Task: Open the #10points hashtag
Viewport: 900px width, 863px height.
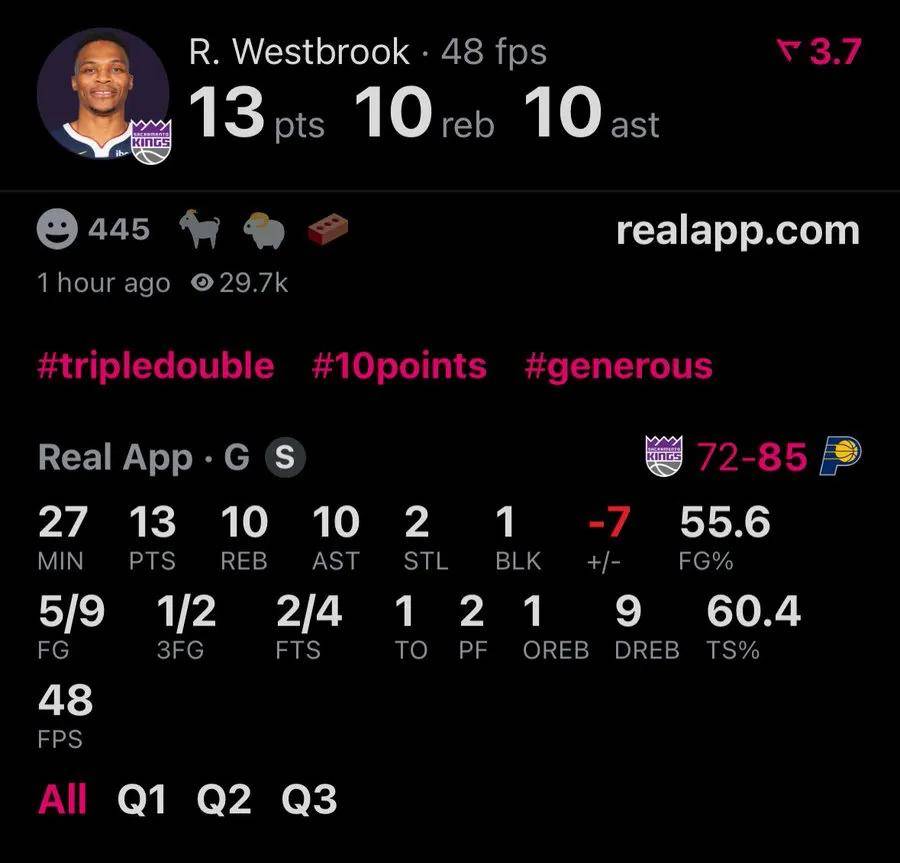Action: click(398, 365)
